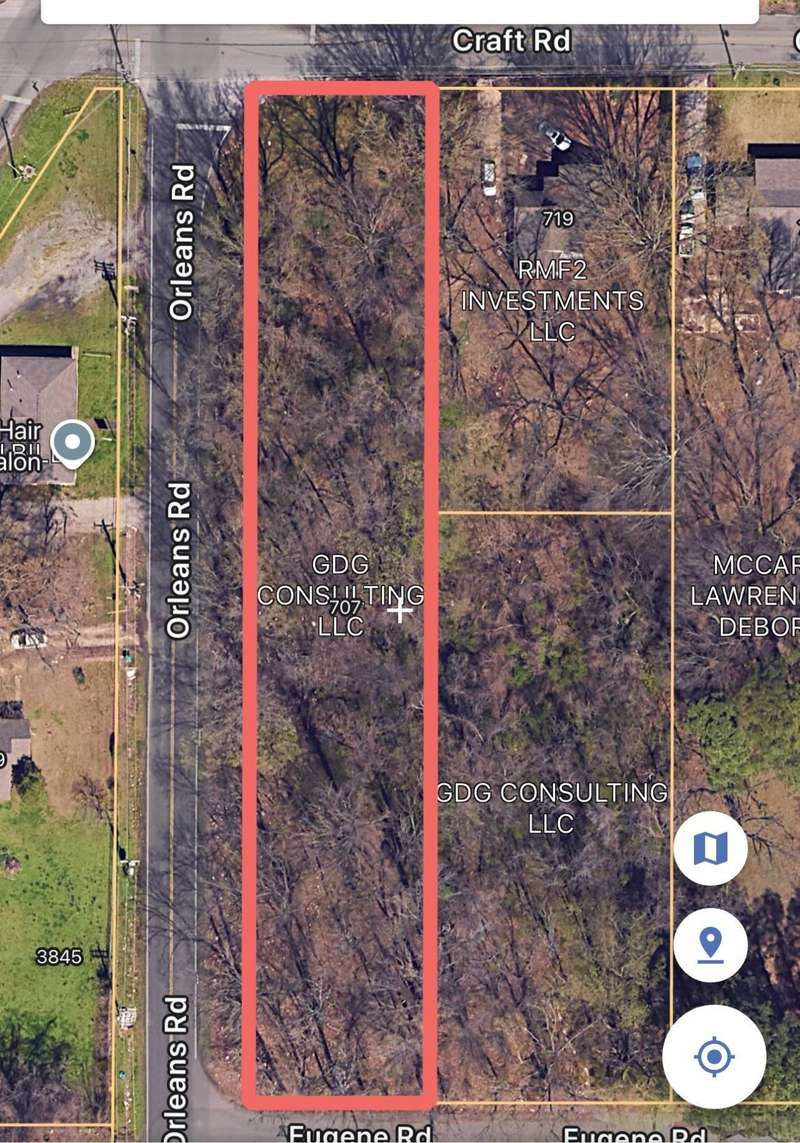The height and width of the screenshot is (1143, 800).
Task: Center map on my current location
Action: pos(714,1057)
